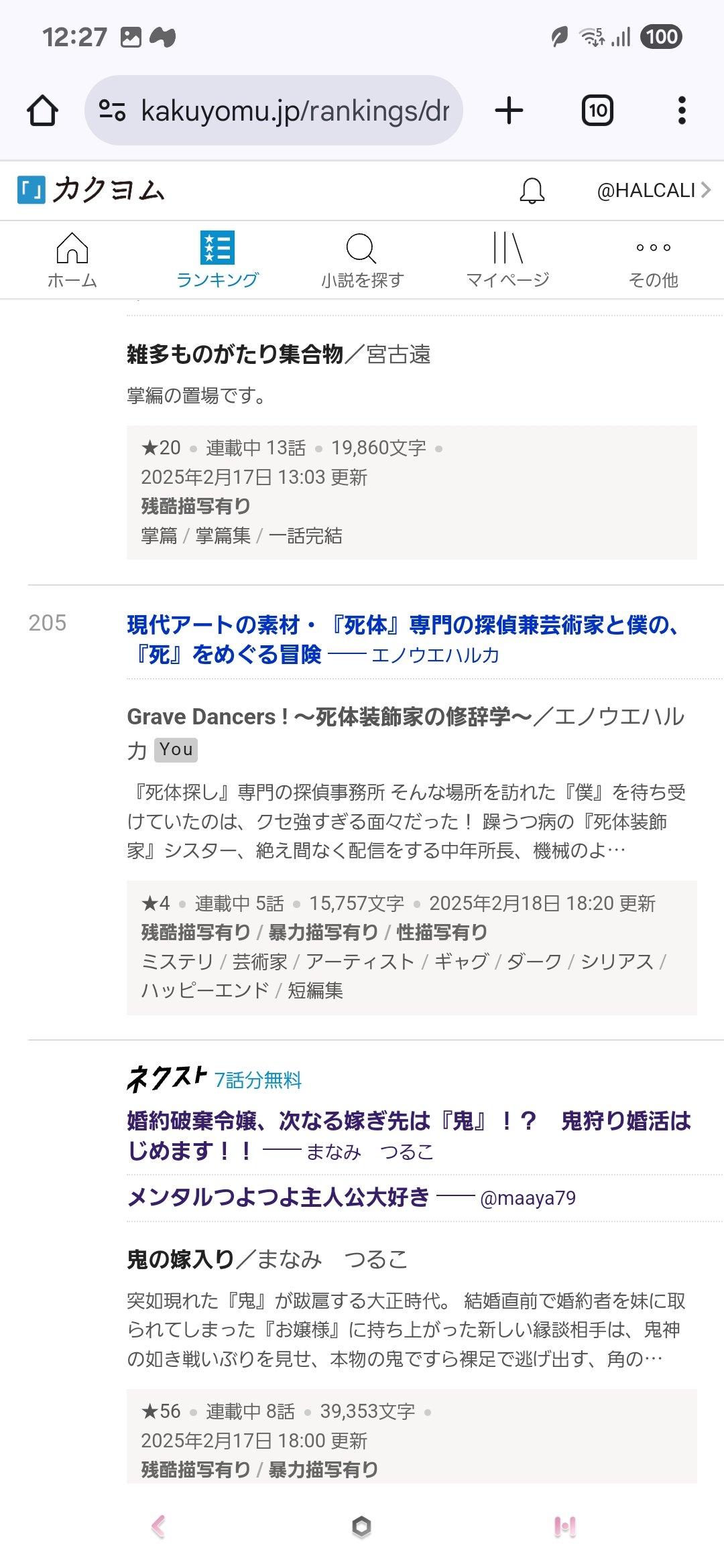Open novel 雑多ものがたり集合物
Screen dimensions: 724x1568
click(x=235, y=354)
